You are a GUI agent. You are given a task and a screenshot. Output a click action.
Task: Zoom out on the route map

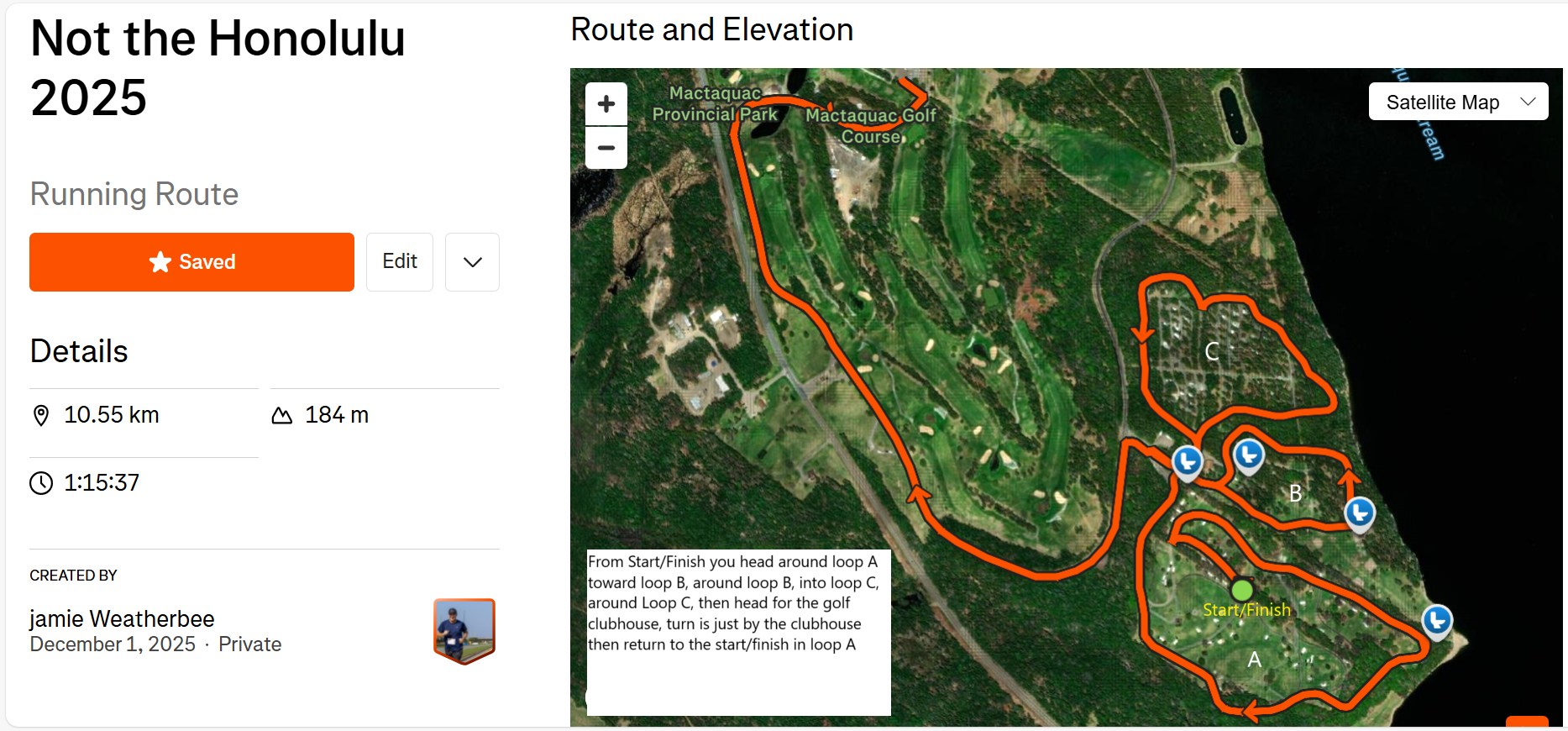606,148
